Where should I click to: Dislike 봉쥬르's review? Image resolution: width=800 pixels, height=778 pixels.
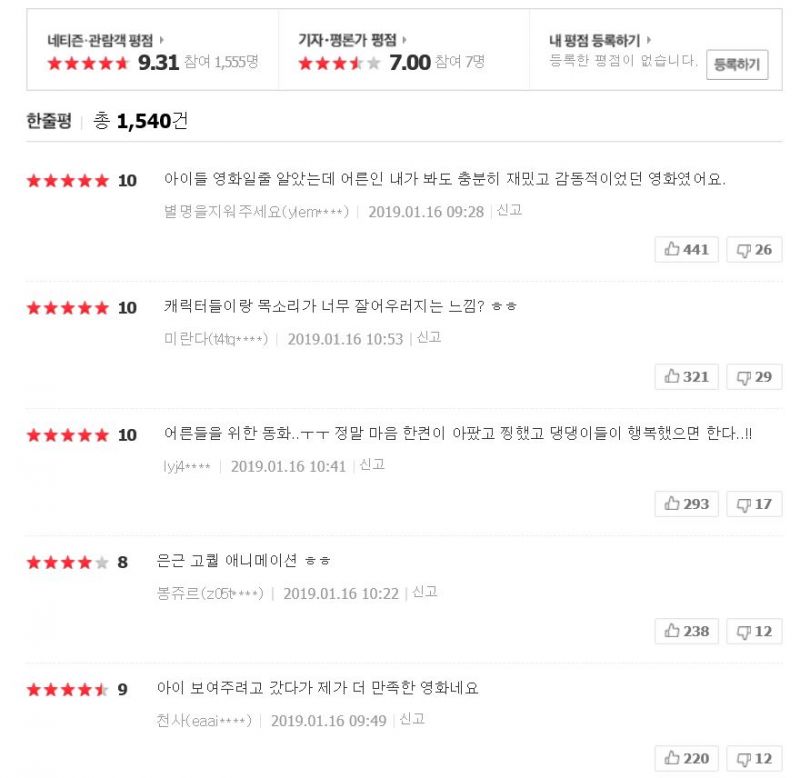[754, 631]
